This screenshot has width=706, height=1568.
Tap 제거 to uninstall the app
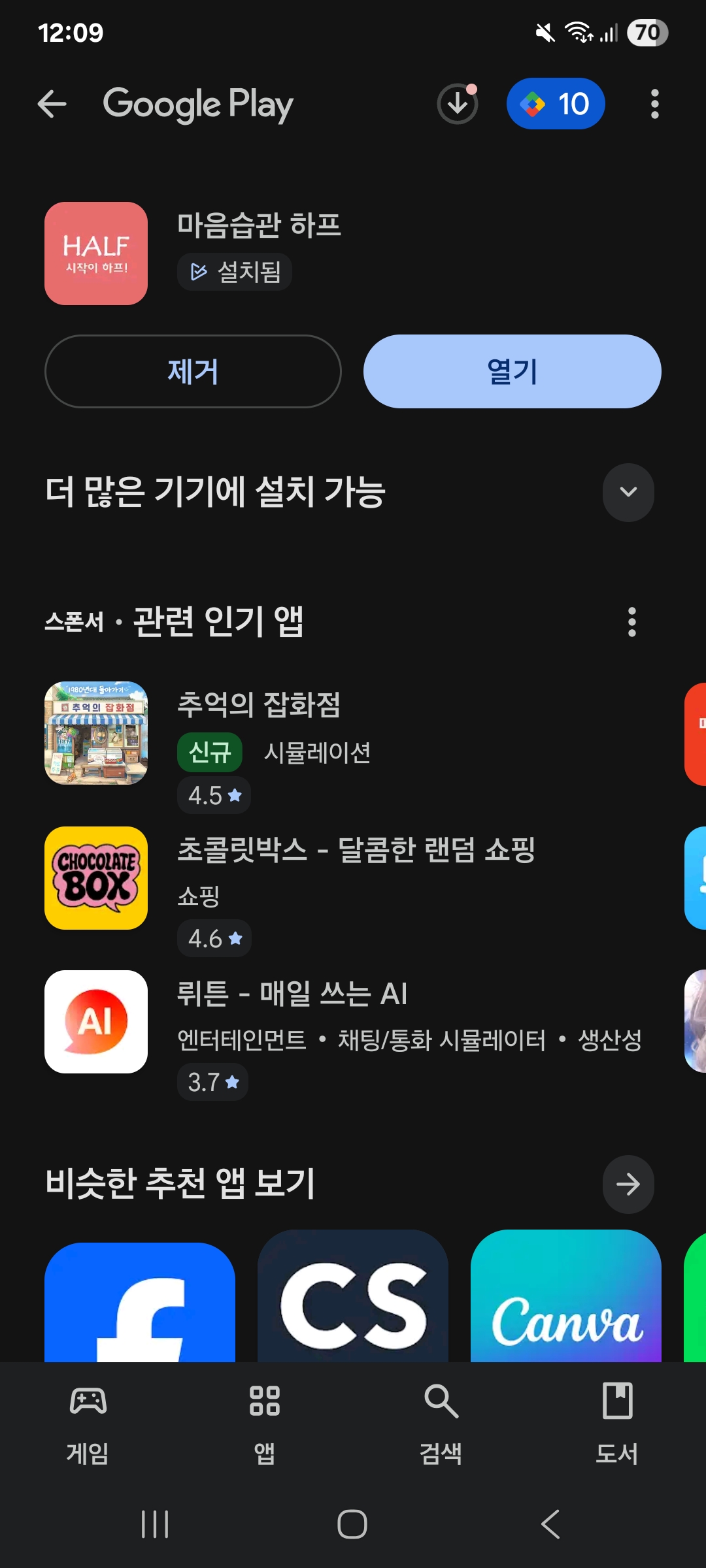[x=193, y=372]
